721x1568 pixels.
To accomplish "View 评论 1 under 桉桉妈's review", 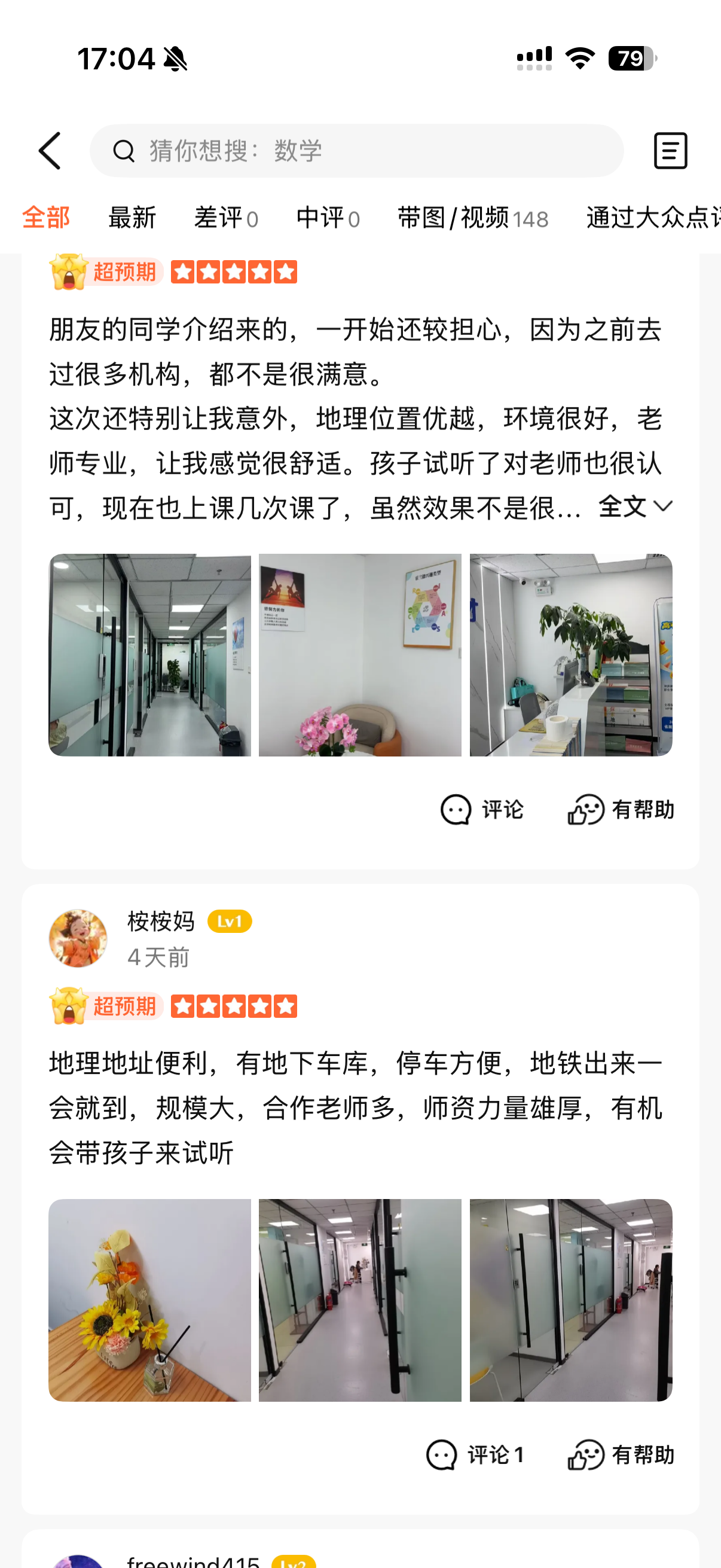I will coord(475,1455).
